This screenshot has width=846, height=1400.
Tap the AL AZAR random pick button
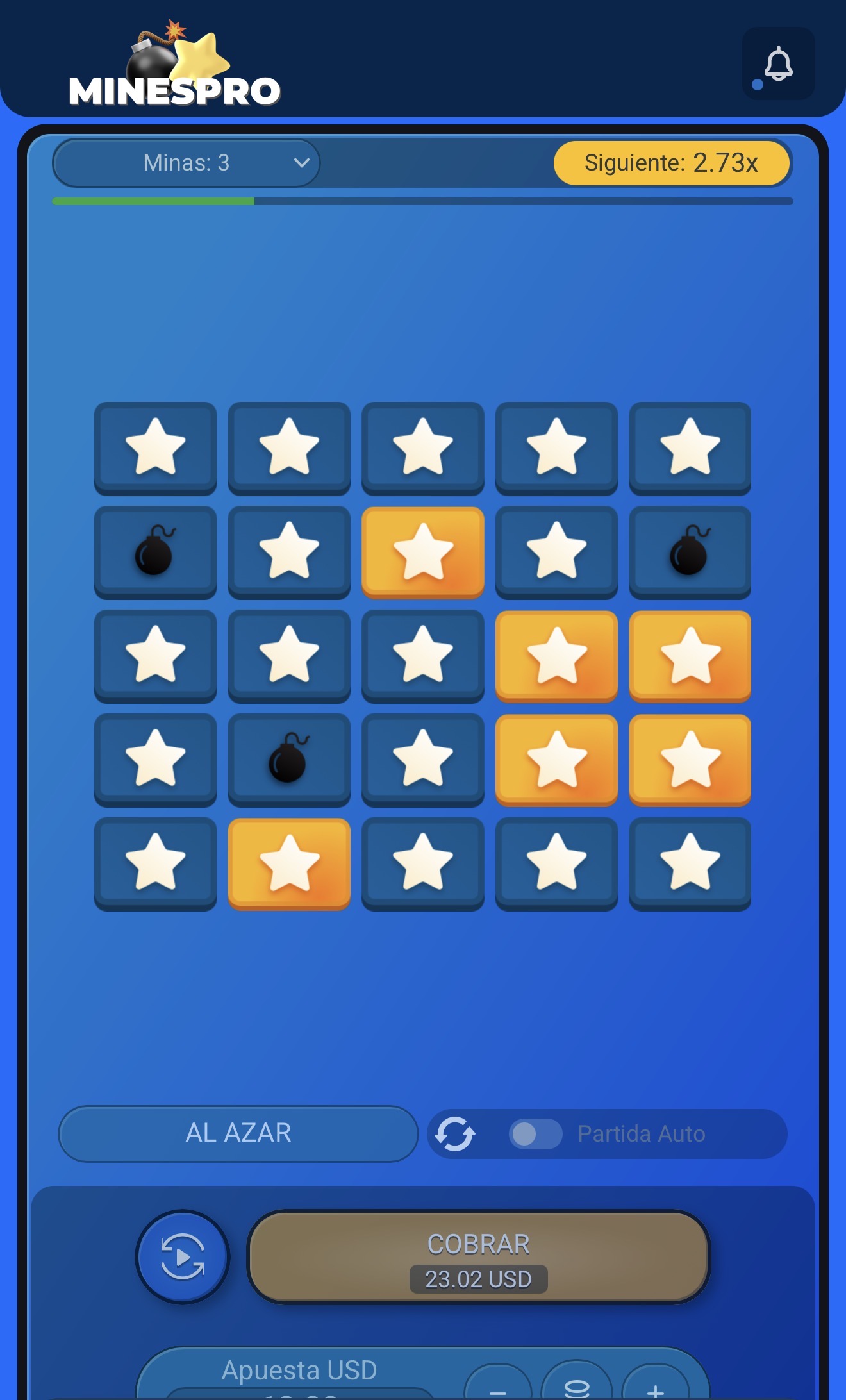pyautogui.click(x=238, y=1133)
